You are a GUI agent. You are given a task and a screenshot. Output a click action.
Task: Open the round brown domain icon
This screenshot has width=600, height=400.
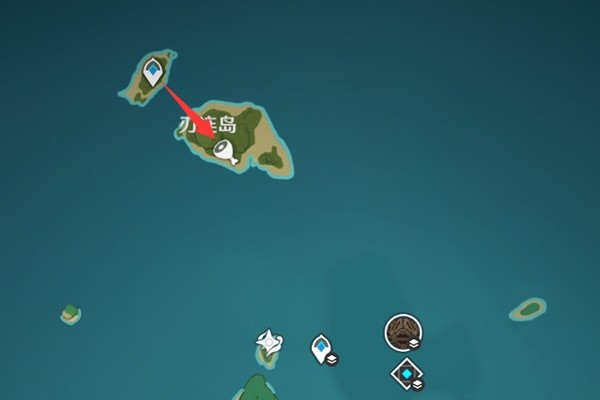(404, 330)
